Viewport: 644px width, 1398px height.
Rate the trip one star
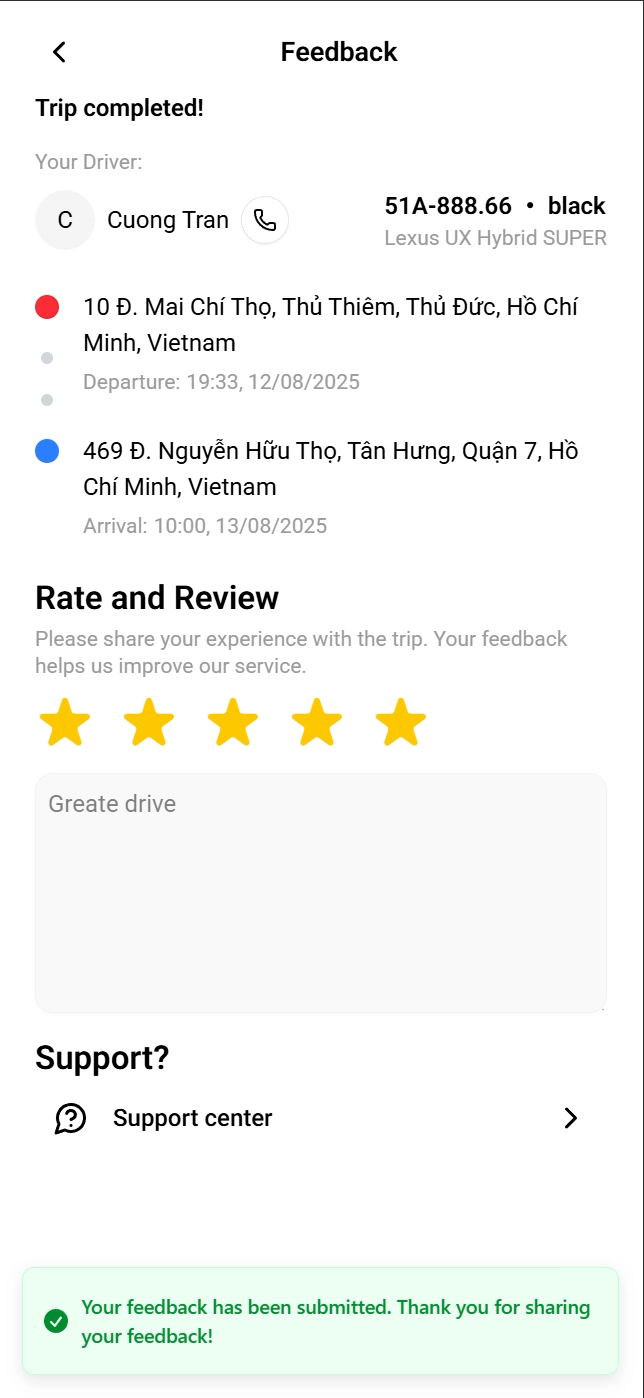click(x=65, y=723)
